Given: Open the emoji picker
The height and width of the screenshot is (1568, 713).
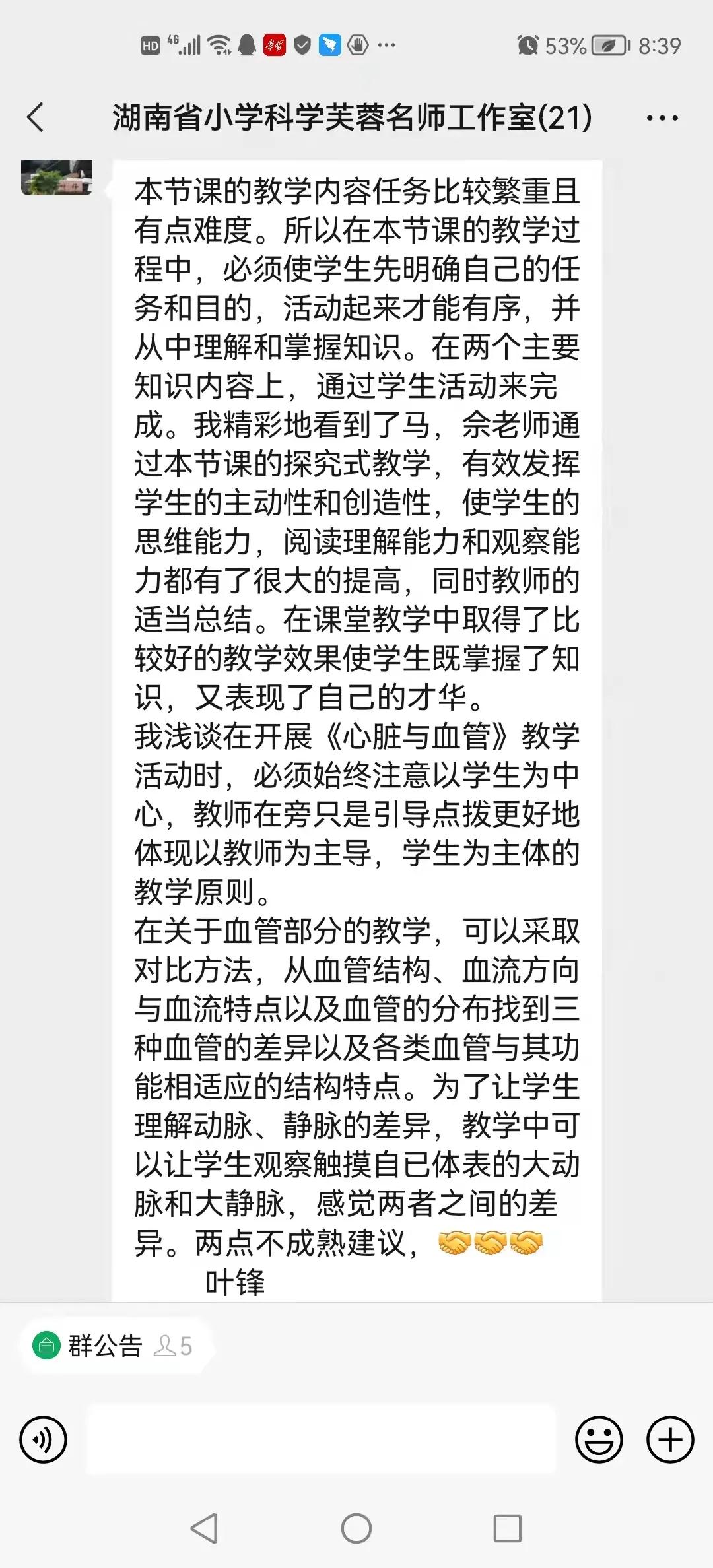Looking at the screenshot, I should click(599, 1440).
